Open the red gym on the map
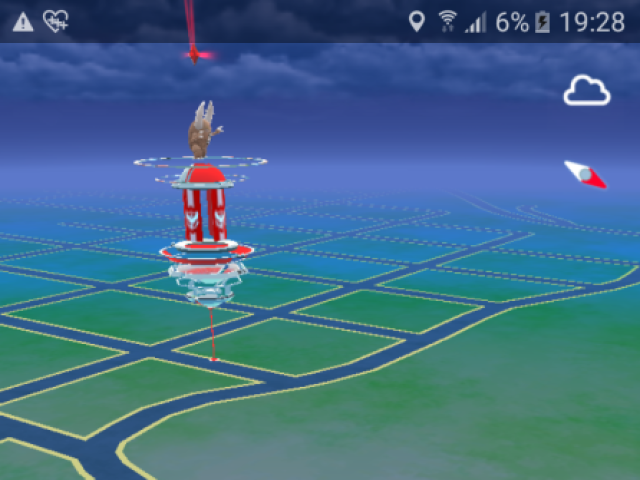This screenshot has height=480, width=640. [x=203, y=212]
